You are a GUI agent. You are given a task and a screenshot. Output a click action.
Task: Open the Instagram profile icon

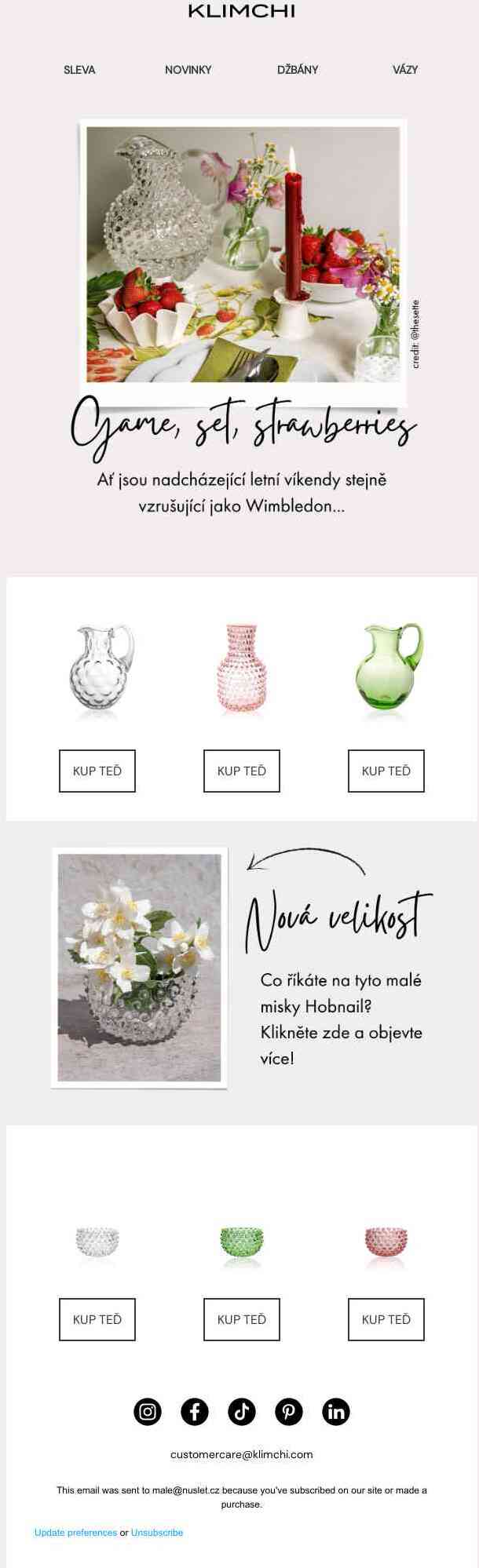point(148,1411)
